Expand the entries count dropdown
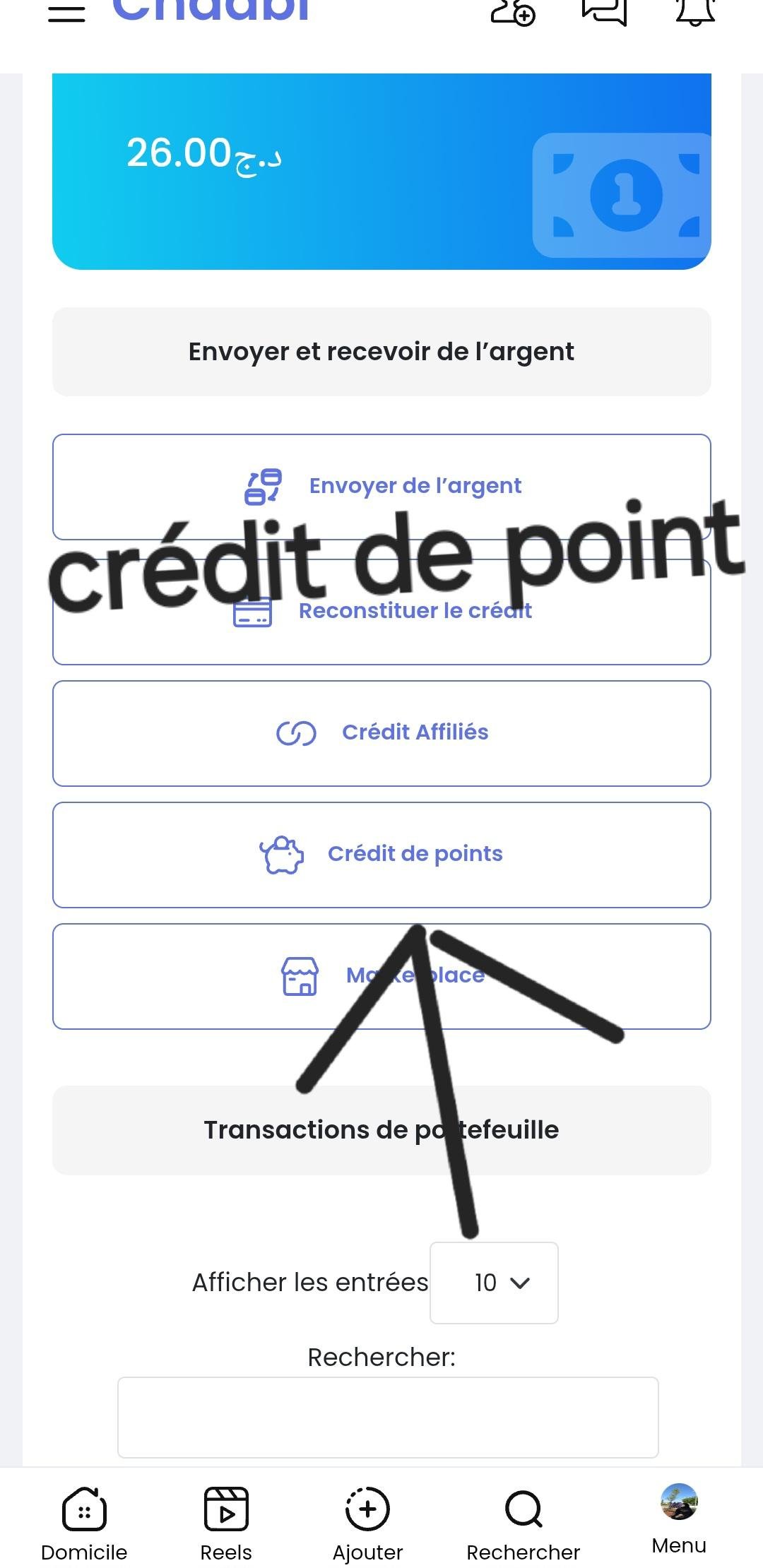This screenshot has height=1568, width=763. coord(494,1283)
